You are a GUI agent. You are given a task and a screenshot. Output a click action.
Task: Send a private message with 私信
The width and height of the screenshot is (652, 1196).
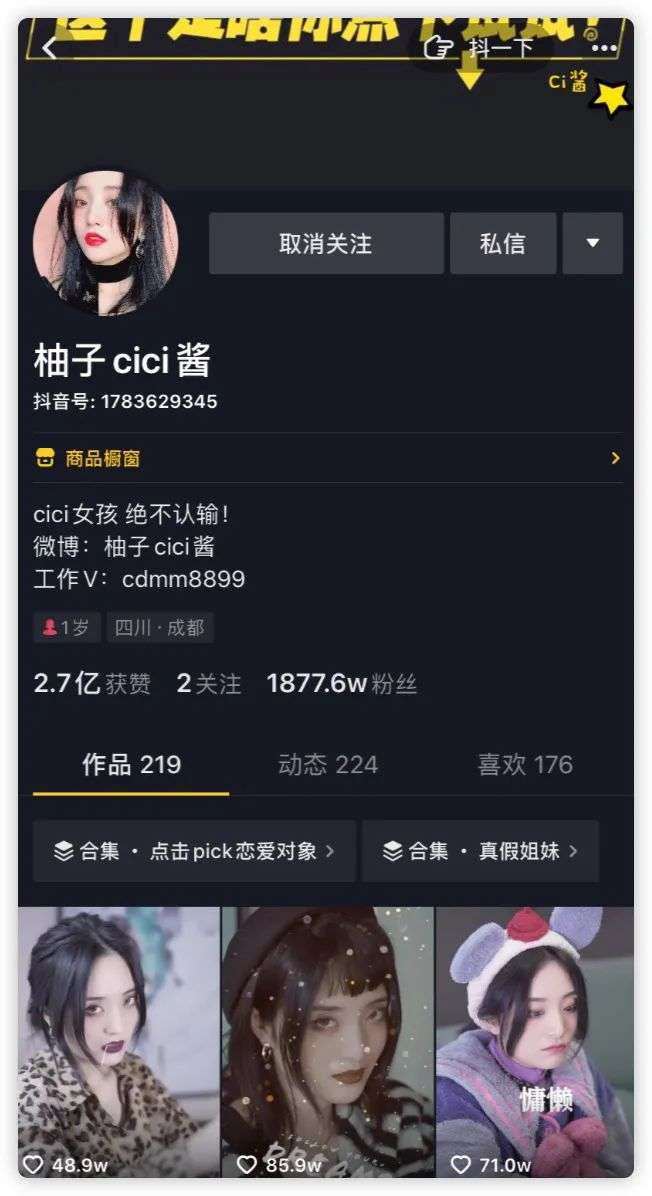tap(503, 243)
